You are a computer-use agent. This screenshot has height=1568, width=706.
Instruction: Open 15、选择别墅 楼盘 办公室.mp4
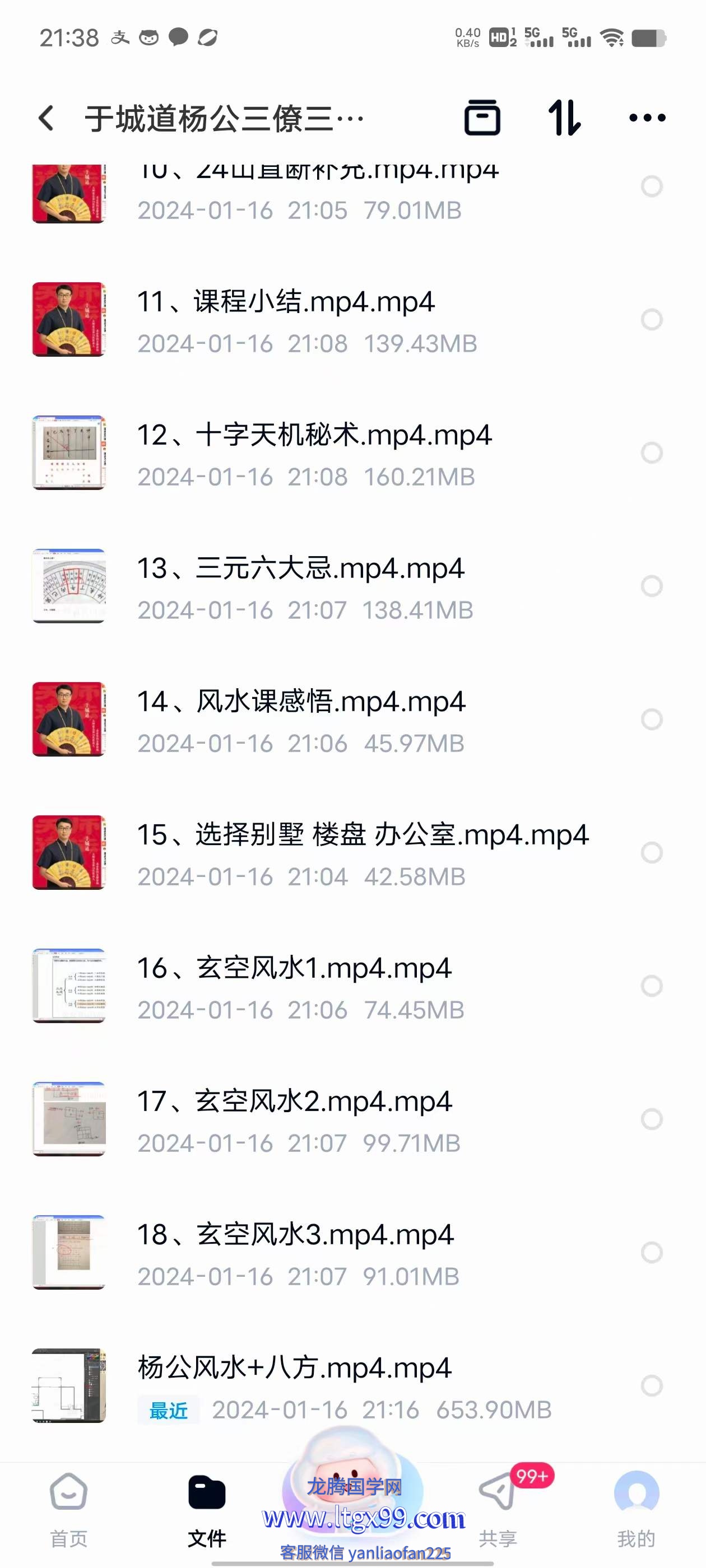(x=362, y=835)
